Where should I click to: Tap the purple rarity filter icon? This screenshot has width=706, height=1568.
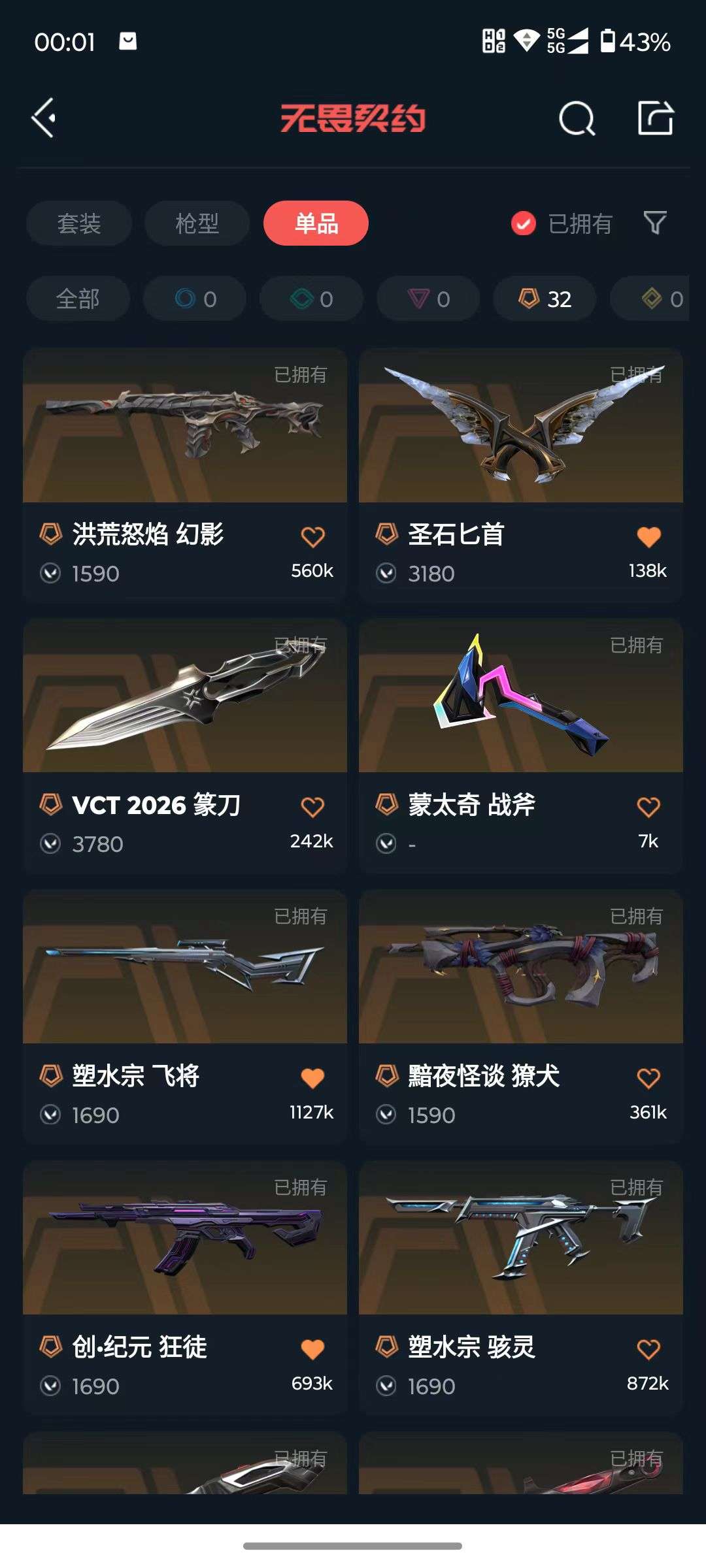coord(427,299)
